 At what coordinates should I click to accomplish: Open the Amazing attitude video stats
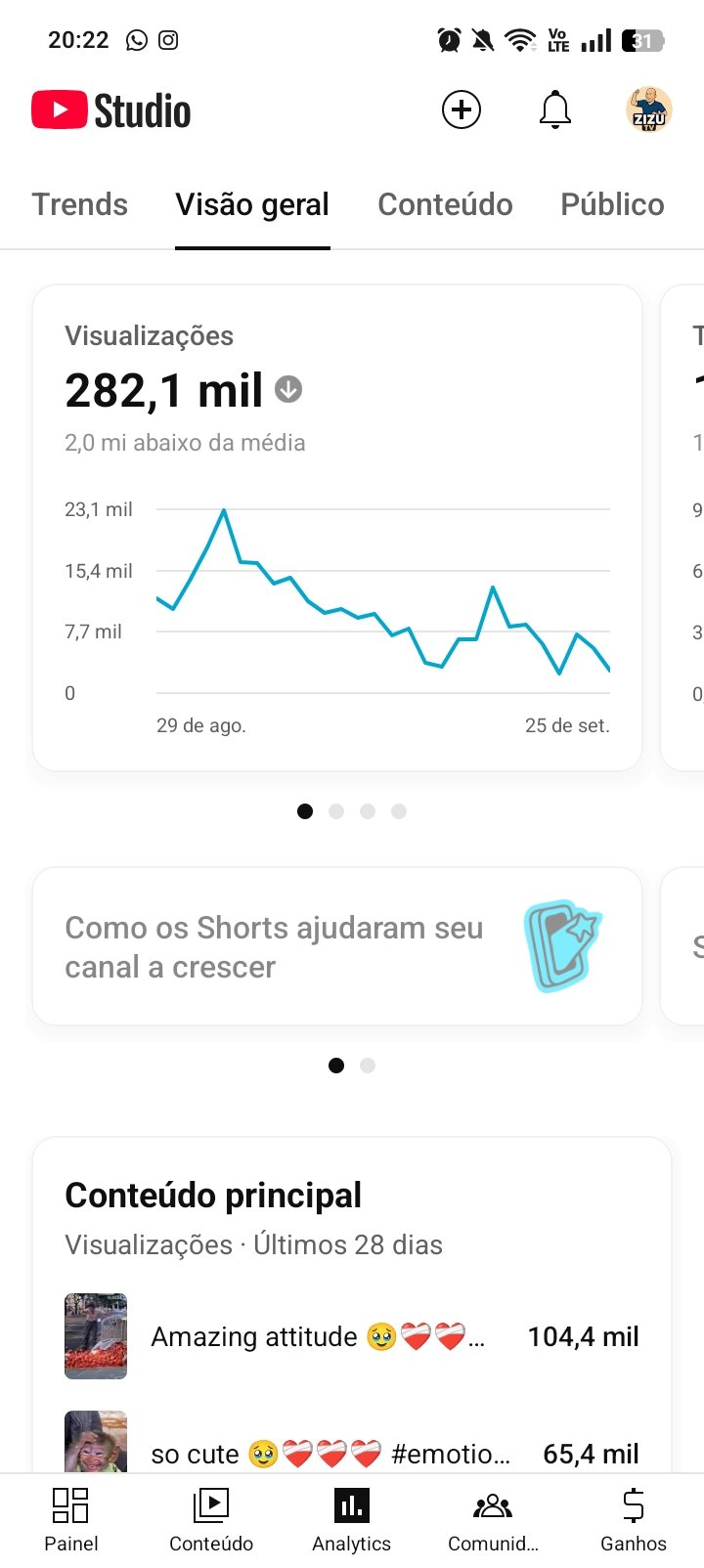pyautogui.click(x=352, y=1336)
